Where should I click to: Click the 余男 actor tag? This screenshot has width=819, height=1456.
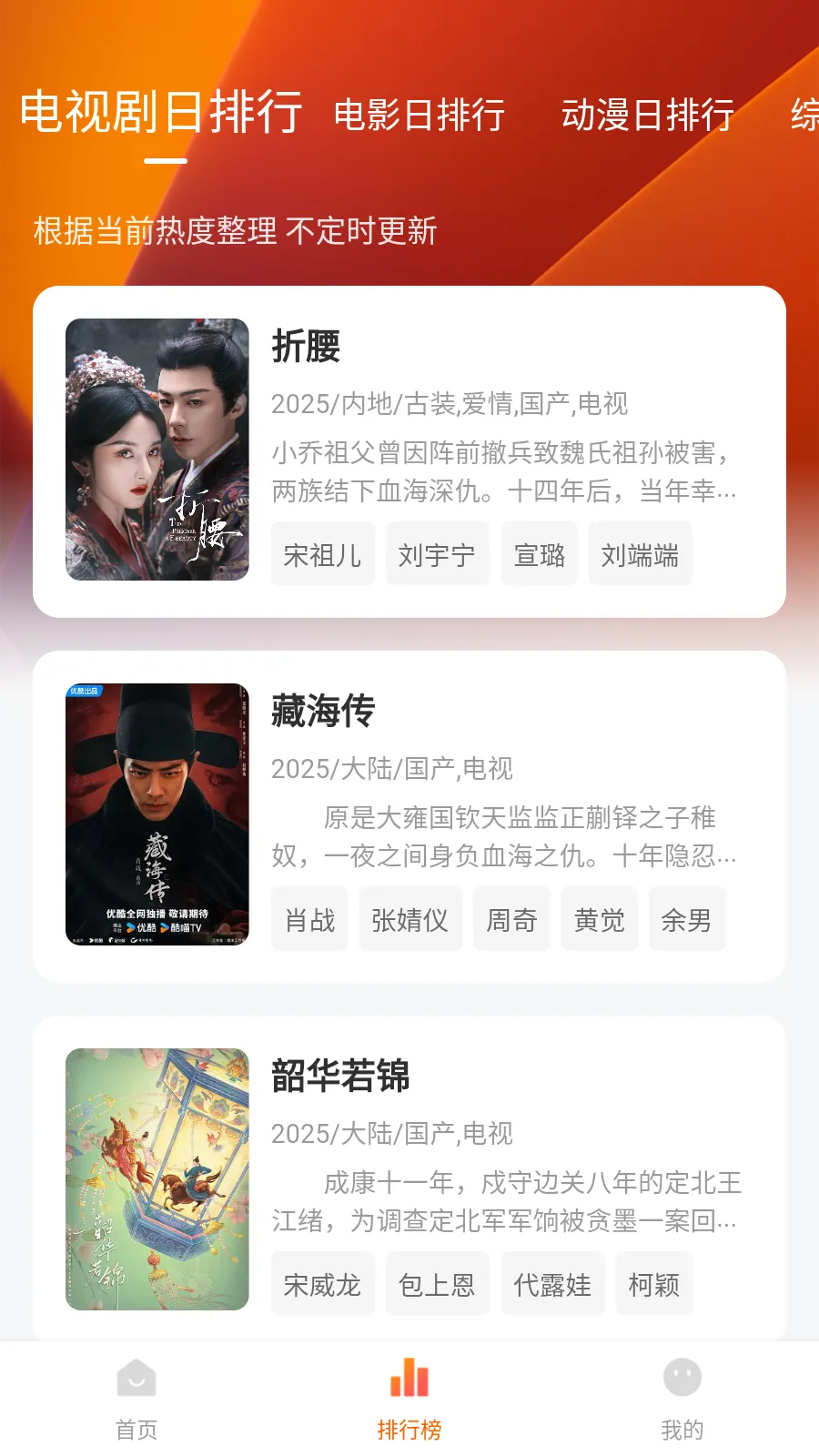click(x=687, y=919)
